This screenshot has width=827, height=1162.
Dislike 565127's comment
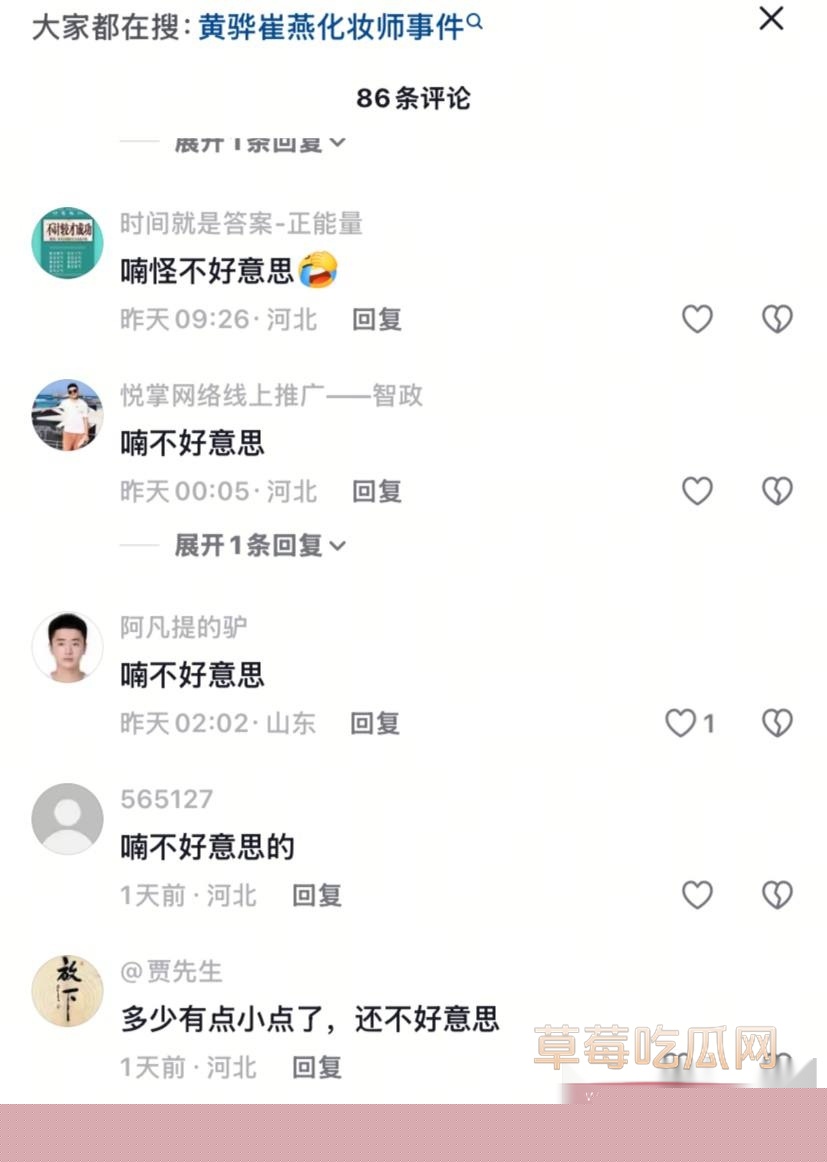[777, 895]
